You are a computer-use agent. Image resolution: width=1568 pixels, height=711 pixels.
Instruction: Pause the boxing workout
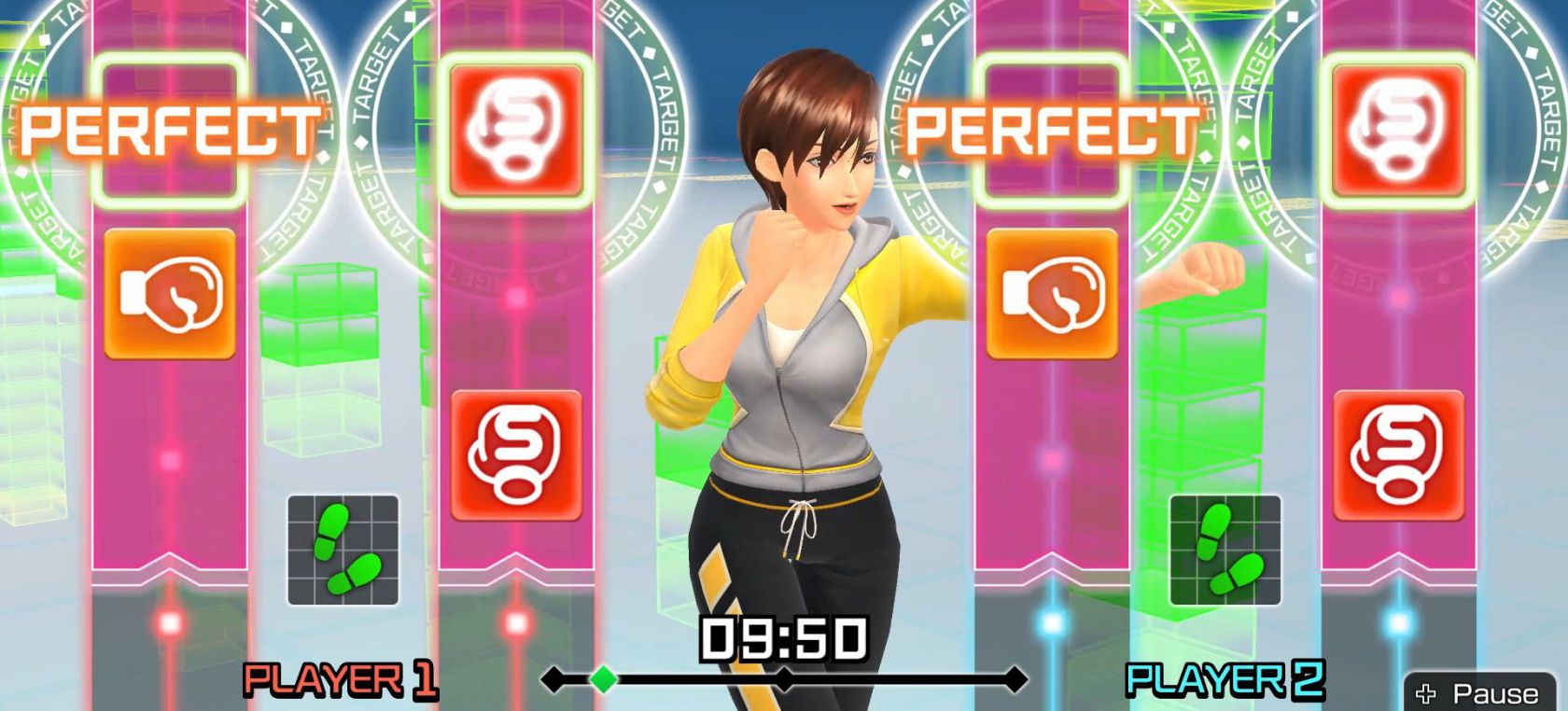pyautogui.click(x=1482, y=693)
